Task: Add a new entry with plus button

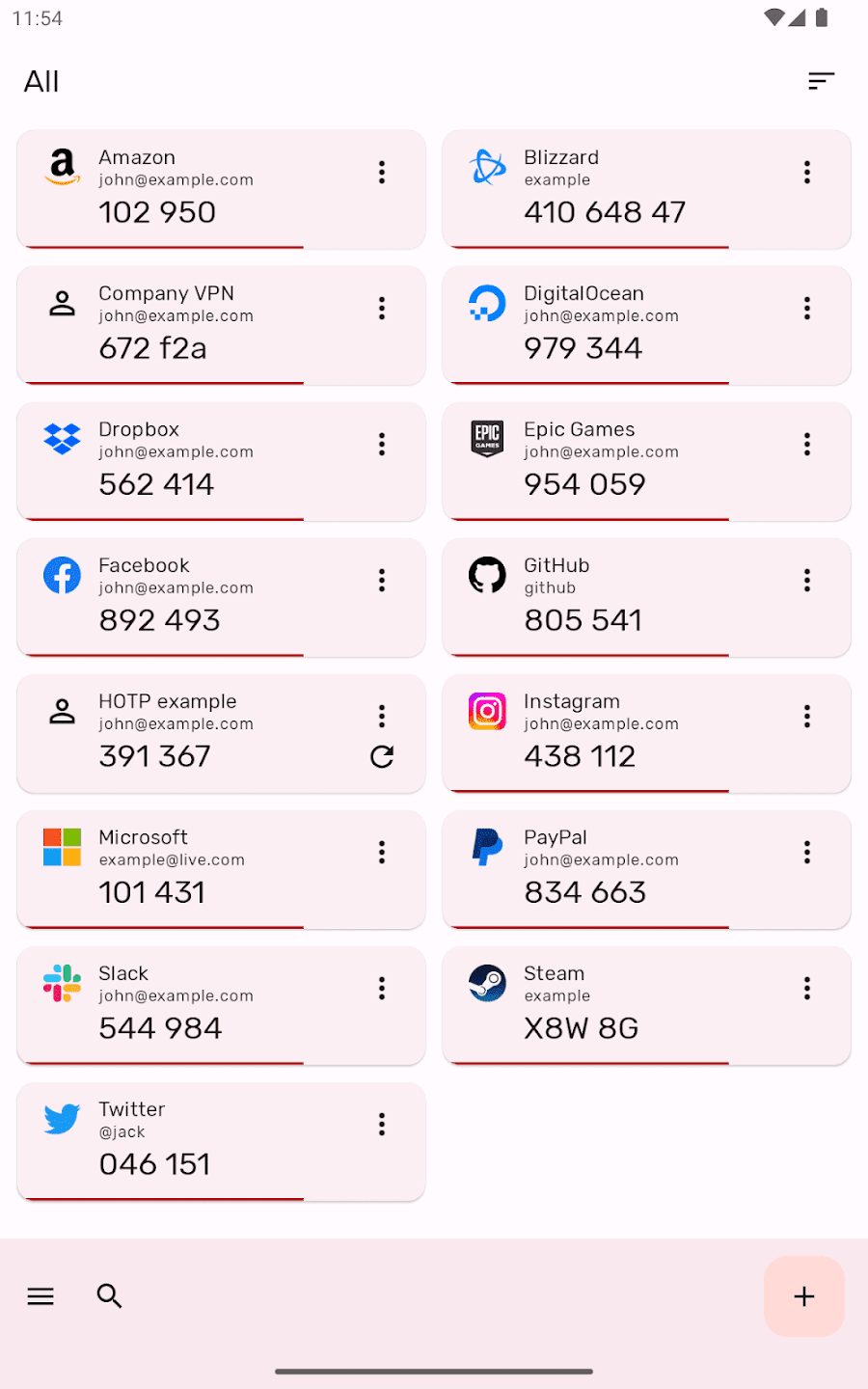Action: point(803,1296)
